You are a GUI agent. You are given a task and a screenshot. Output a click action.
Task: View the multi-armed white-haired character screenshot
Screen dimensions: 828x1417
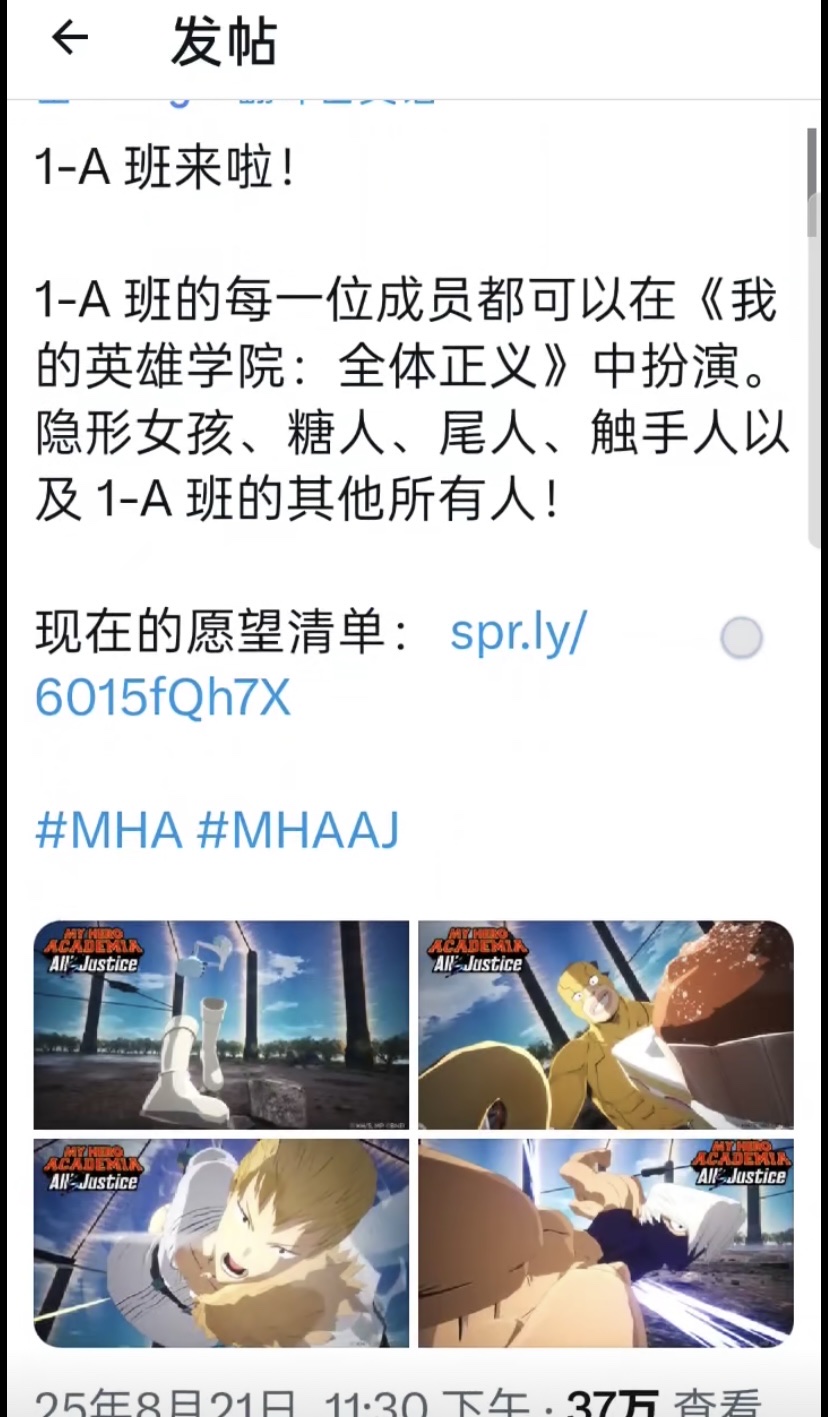[605, 1242]
